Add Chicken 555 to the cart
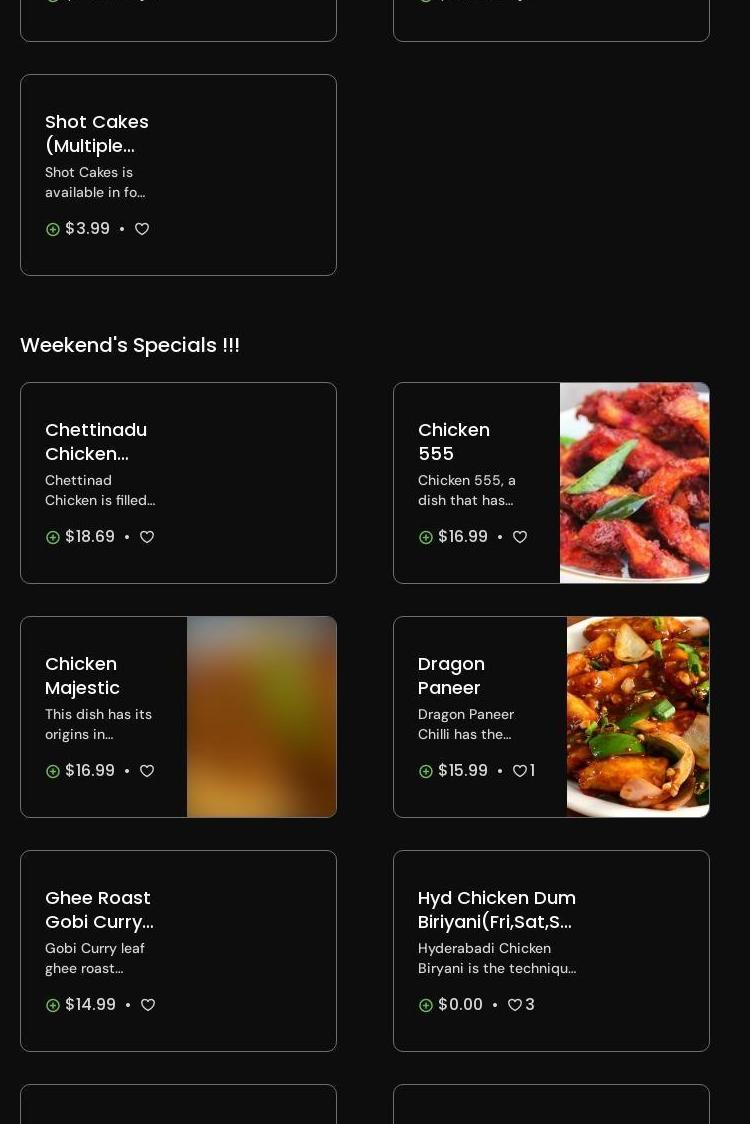 point(426,537)
